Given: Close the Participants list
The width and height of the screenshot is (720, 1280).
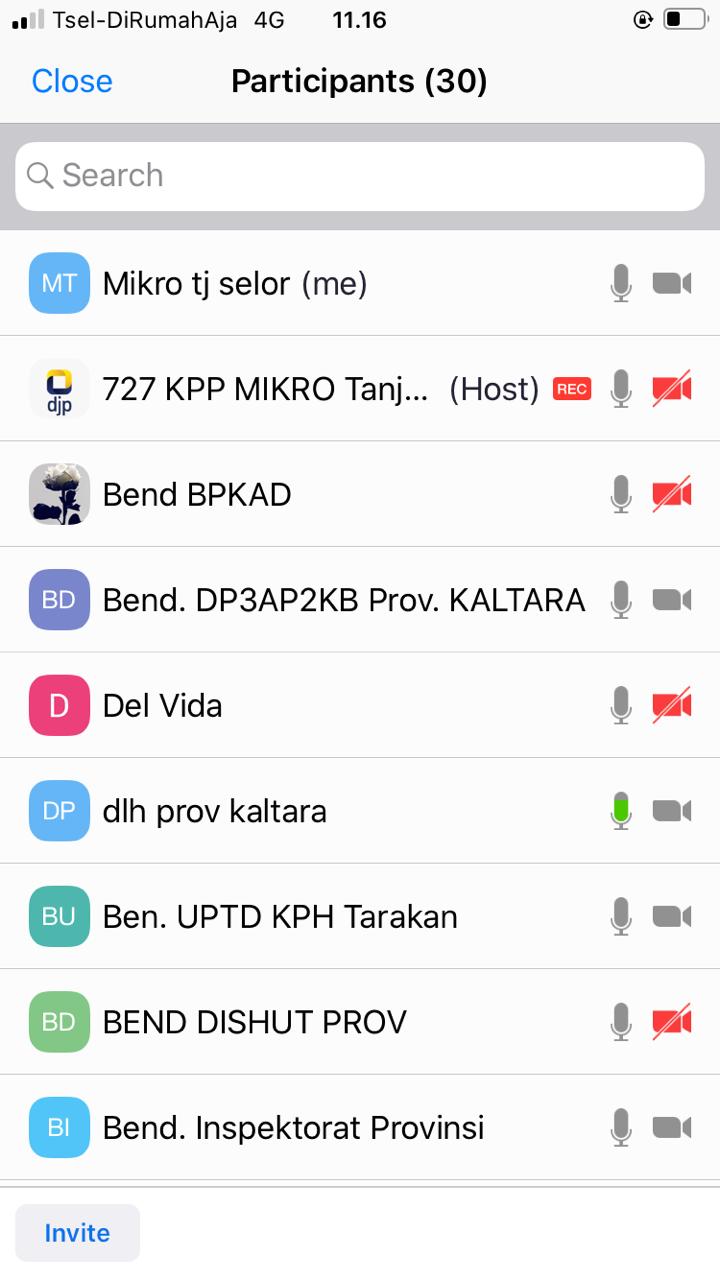Looking at the screenshot, I should pyautogui.click(x=72, y=81).
